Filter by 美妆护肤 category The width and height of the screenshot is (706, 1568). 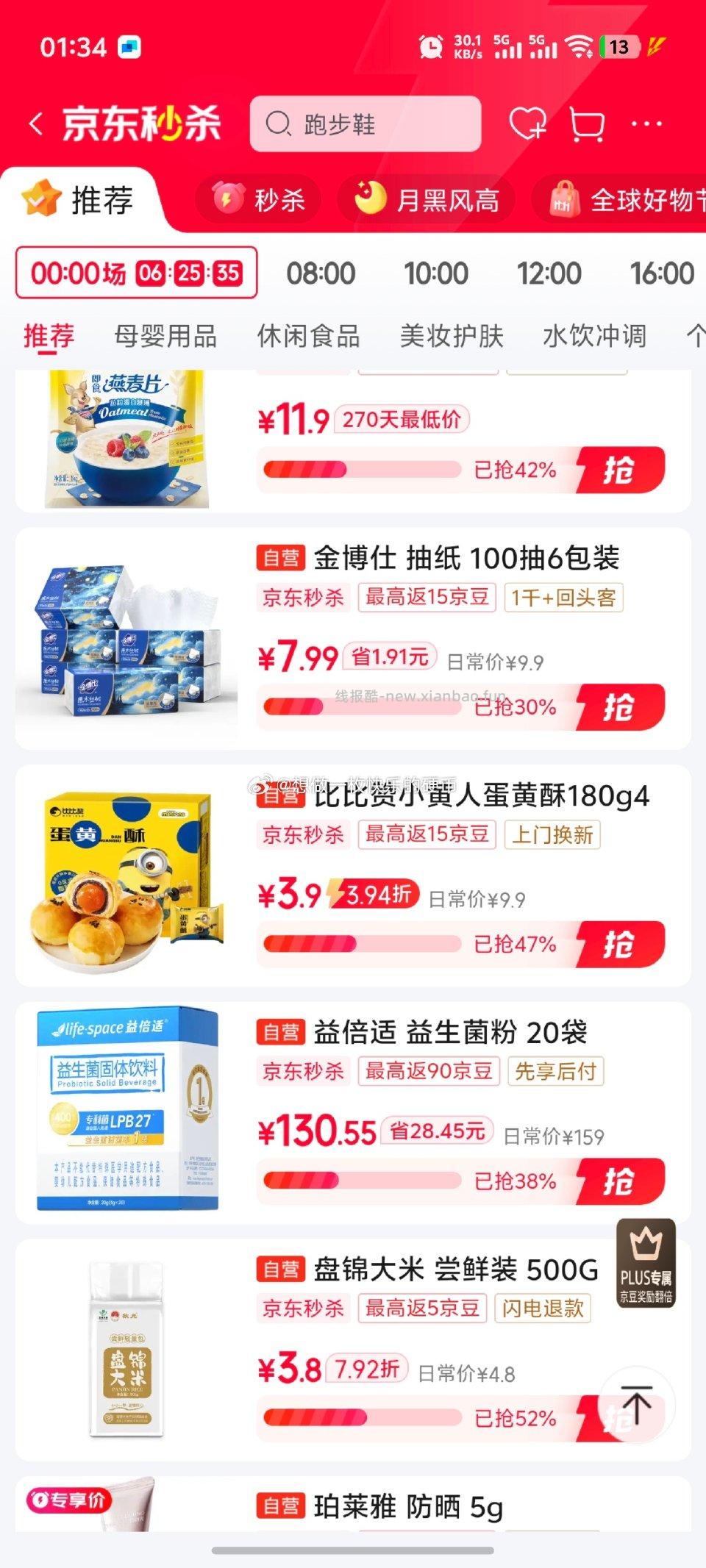coord(451,336)
